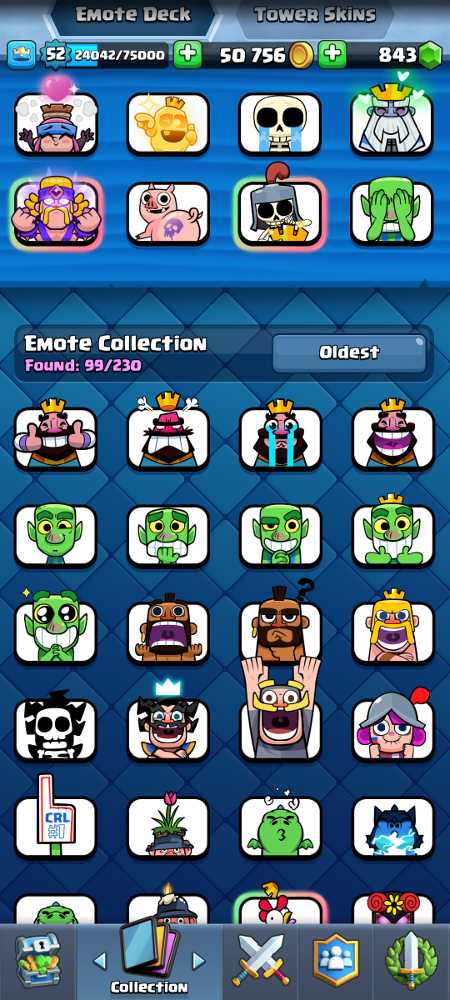Viewport: 450px width, 1000px height.
Task: Tap the right arrow beside Collection
Action: tap(199, 960)
